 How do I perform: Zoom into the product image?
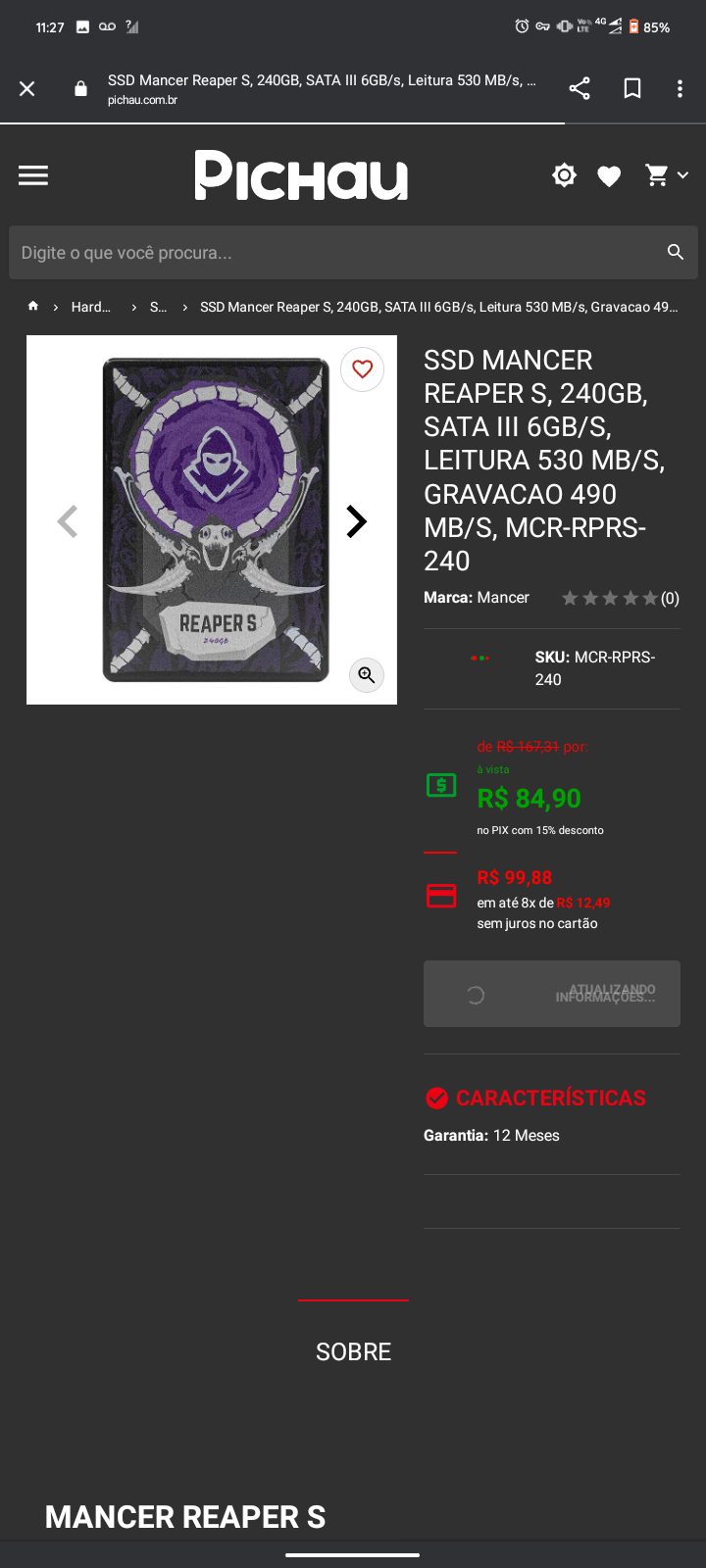tap(367, 674)
